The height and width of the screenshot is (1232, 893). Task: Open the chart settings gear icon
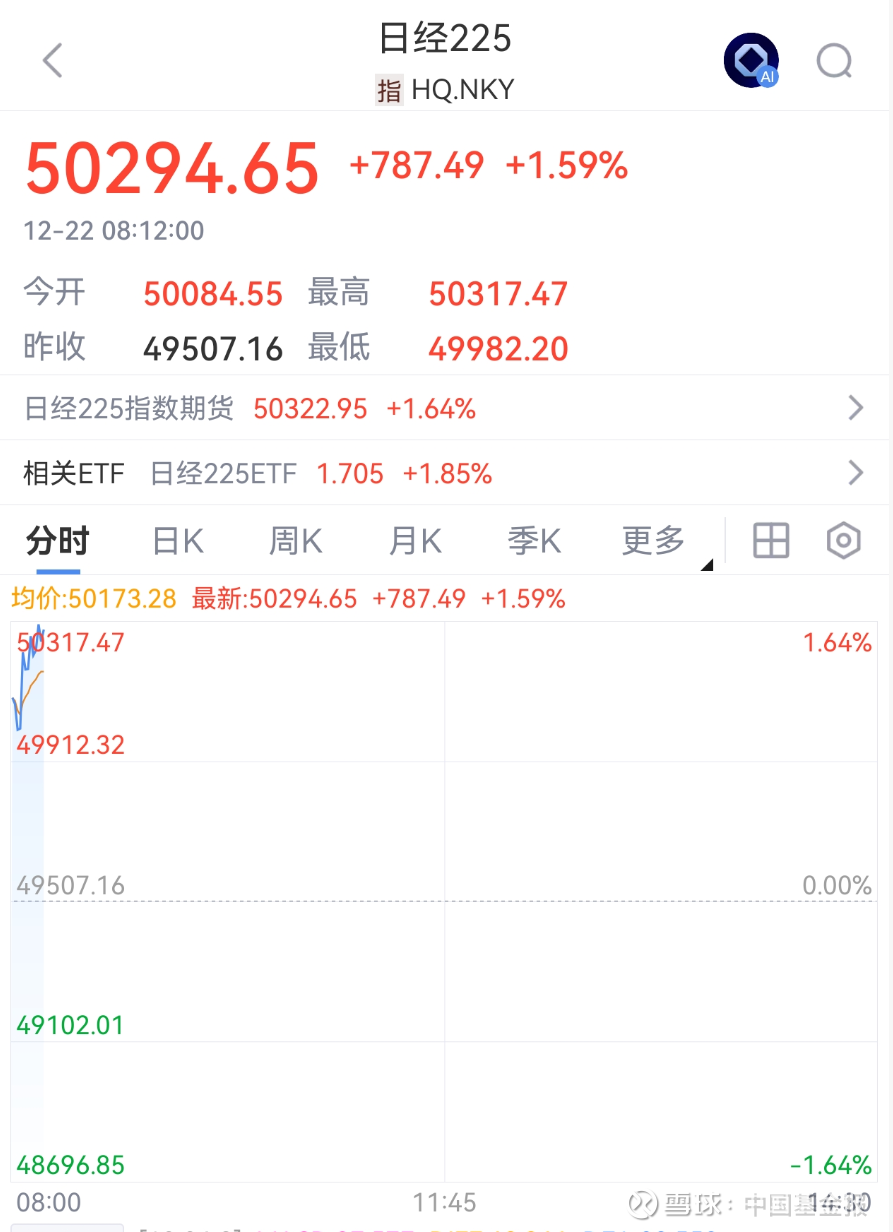point(843,540)
